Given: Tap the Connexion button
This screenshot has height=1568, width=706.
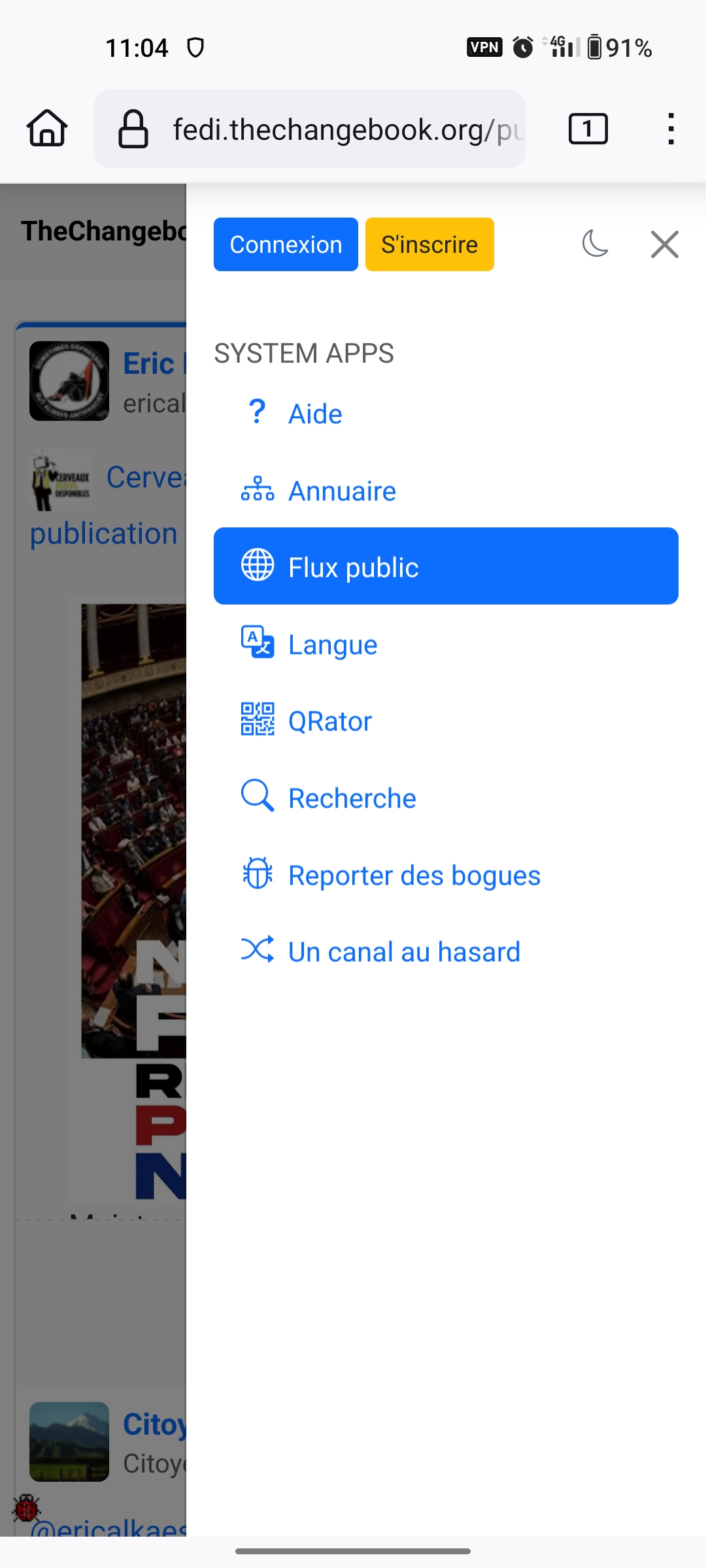Looking at the screenshot, I should coord(286,244).
